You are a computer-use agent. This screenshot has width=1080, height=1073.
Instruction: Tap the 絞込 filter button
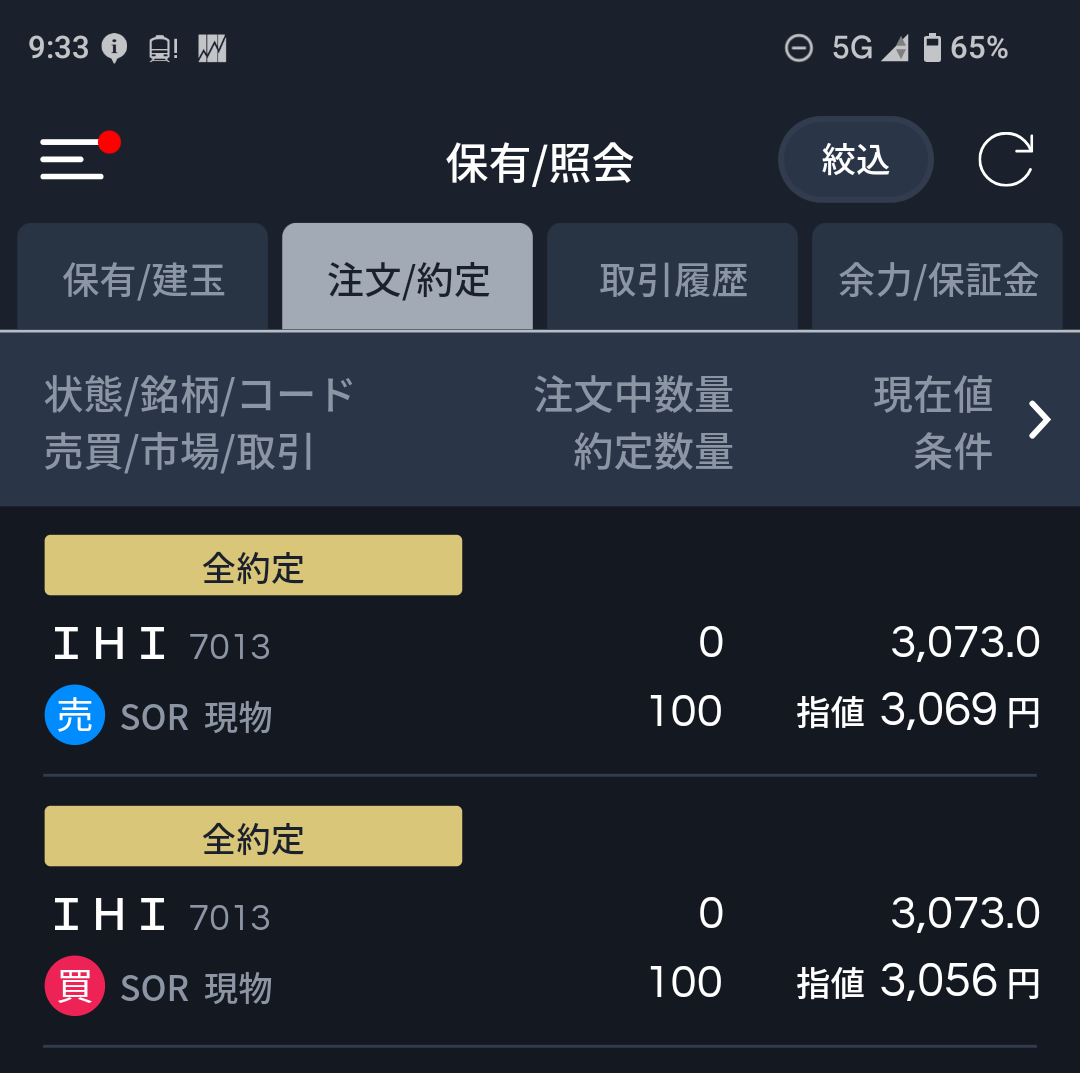pyautogui.click(x=855, y=160)
